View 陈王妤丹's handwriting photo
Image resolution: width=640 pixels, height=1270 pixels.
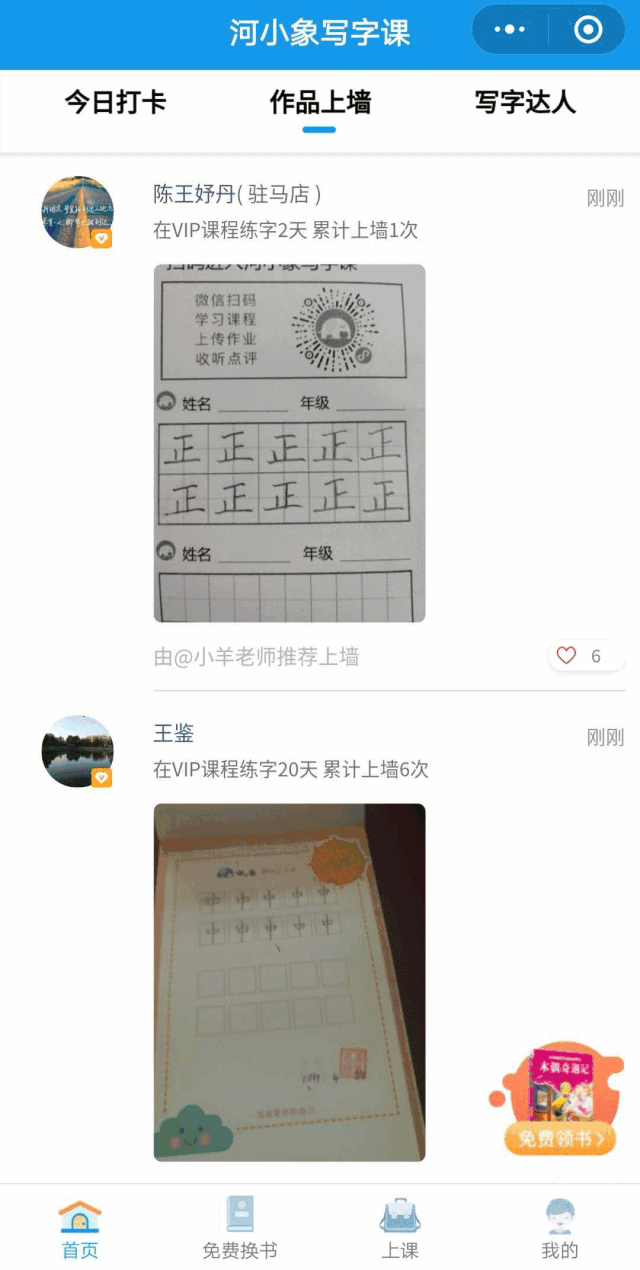[x=289, y=442]
